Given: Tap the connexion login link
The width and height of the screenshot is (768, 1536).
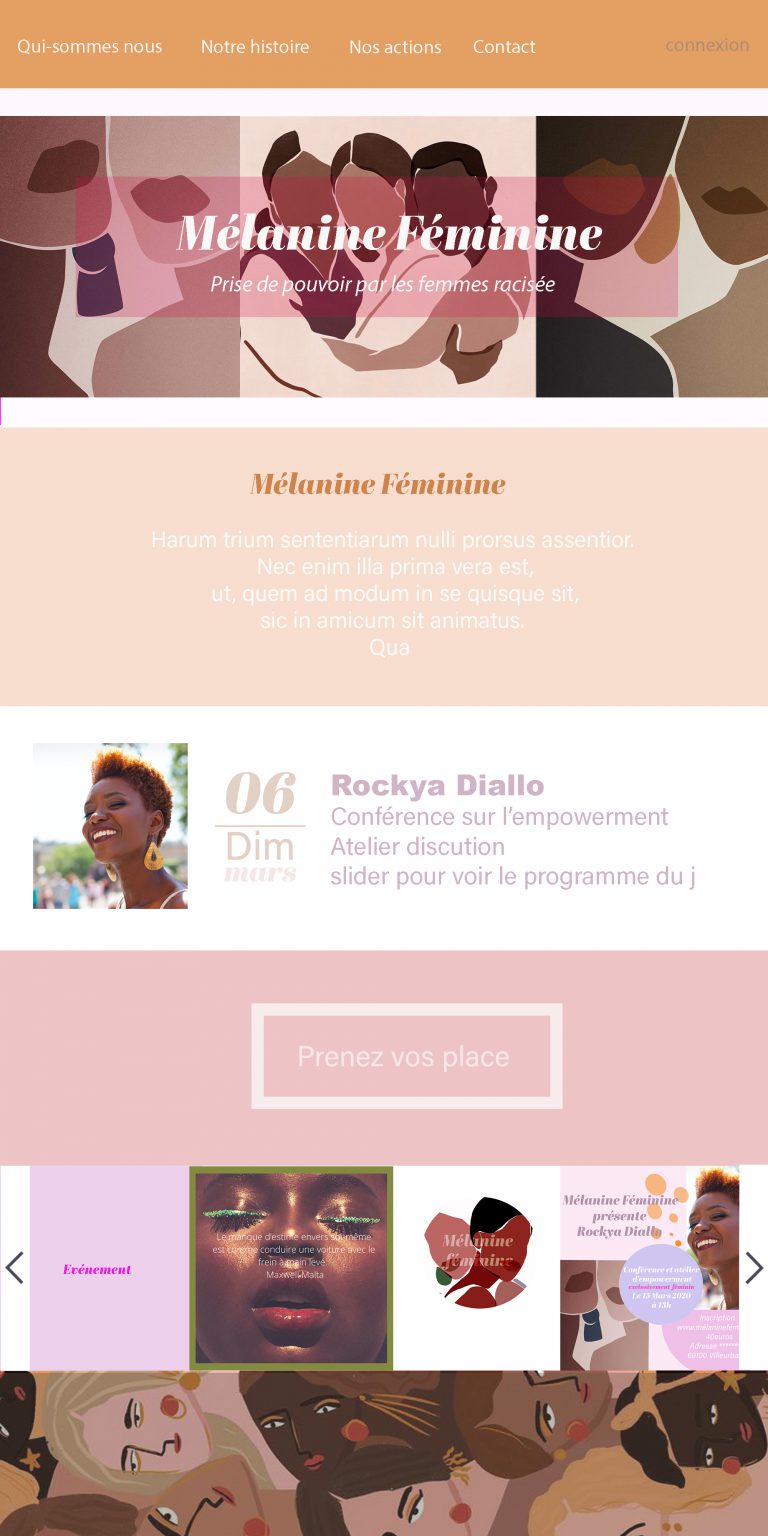Looking at the screenshot, I should tap(707, 45).
